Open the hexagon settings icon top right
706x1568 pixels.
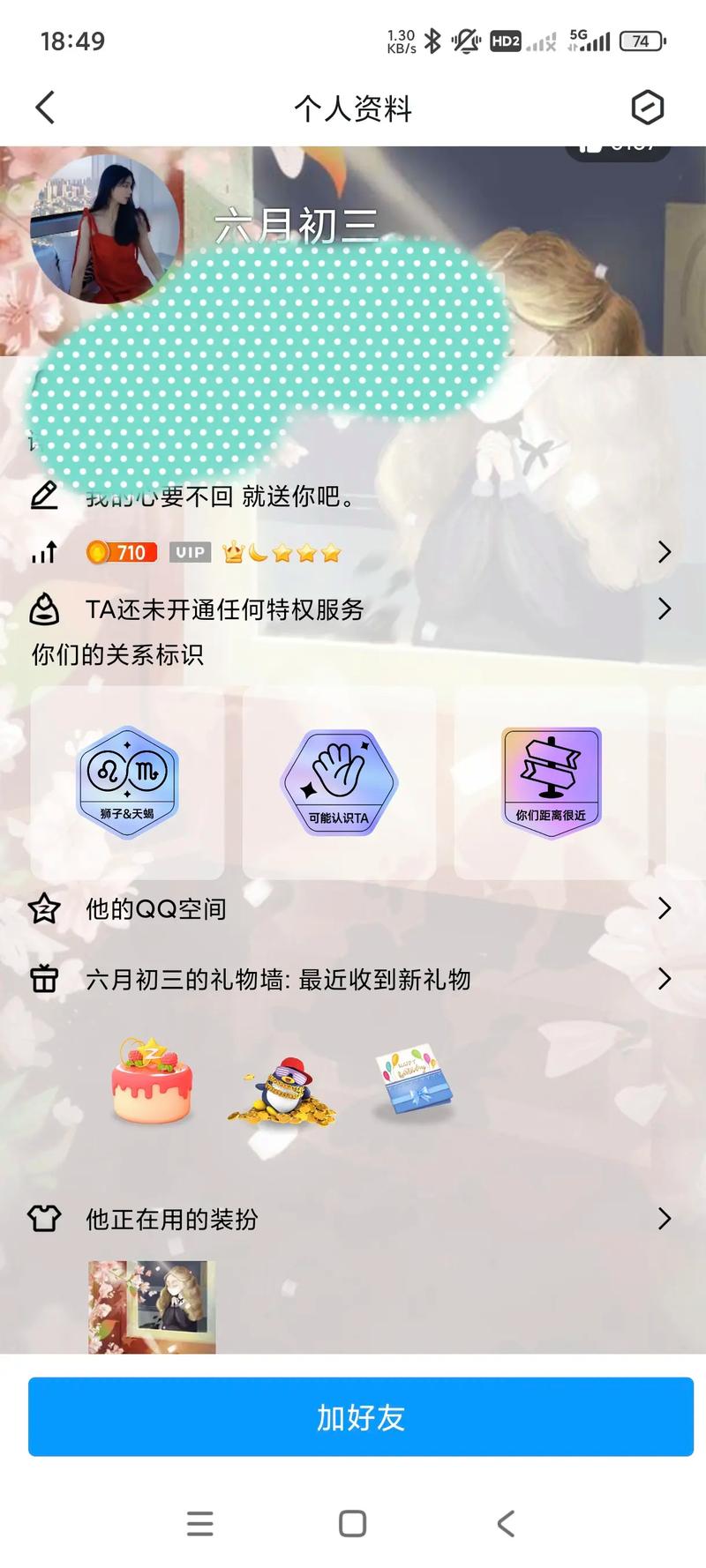pyautogui.click(x=646, y=108)
